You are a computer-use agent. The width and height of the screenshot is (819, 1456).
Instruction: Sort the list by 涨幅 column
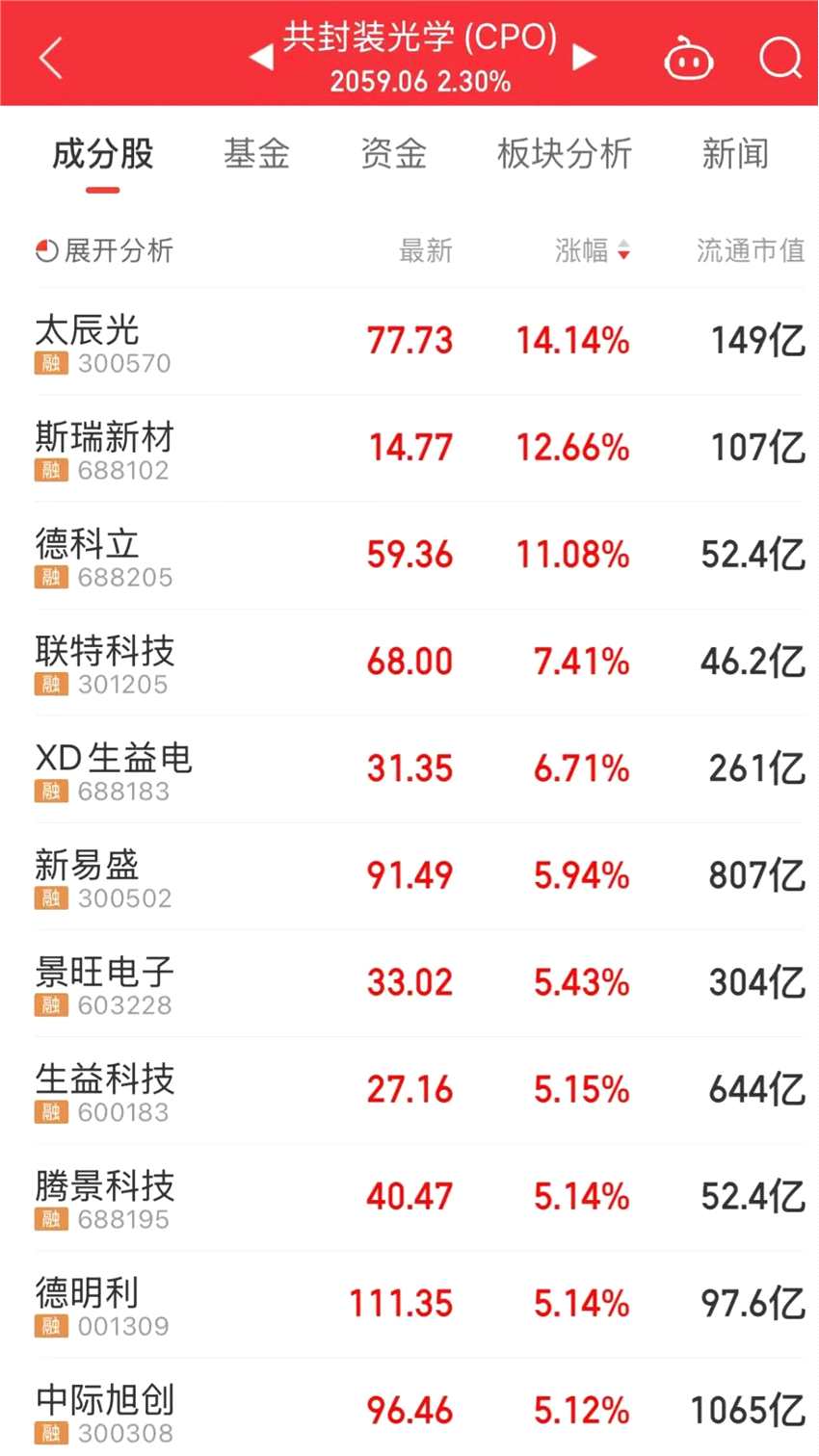(592, 251)
